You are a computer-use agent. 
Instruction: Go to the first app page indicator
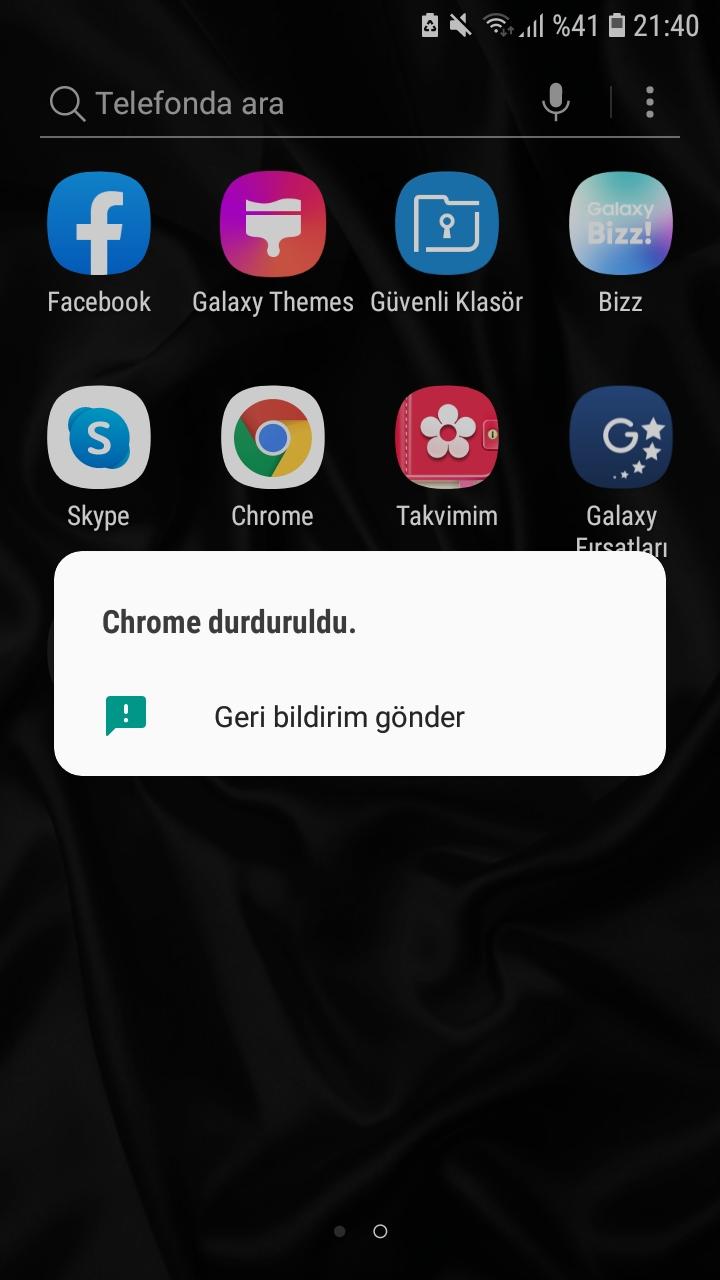(340, 1231)
